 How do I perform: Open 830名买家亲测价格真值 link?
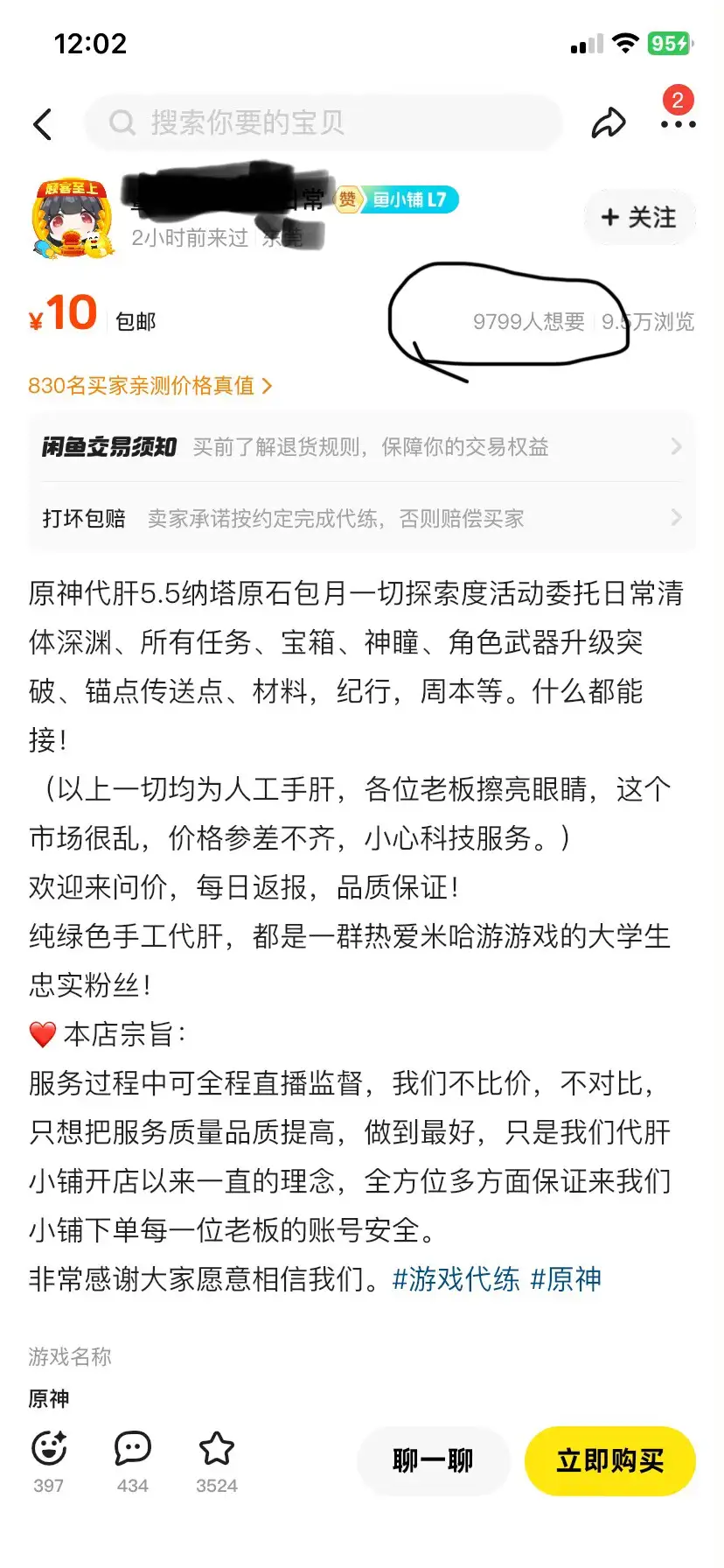[150, 386]
